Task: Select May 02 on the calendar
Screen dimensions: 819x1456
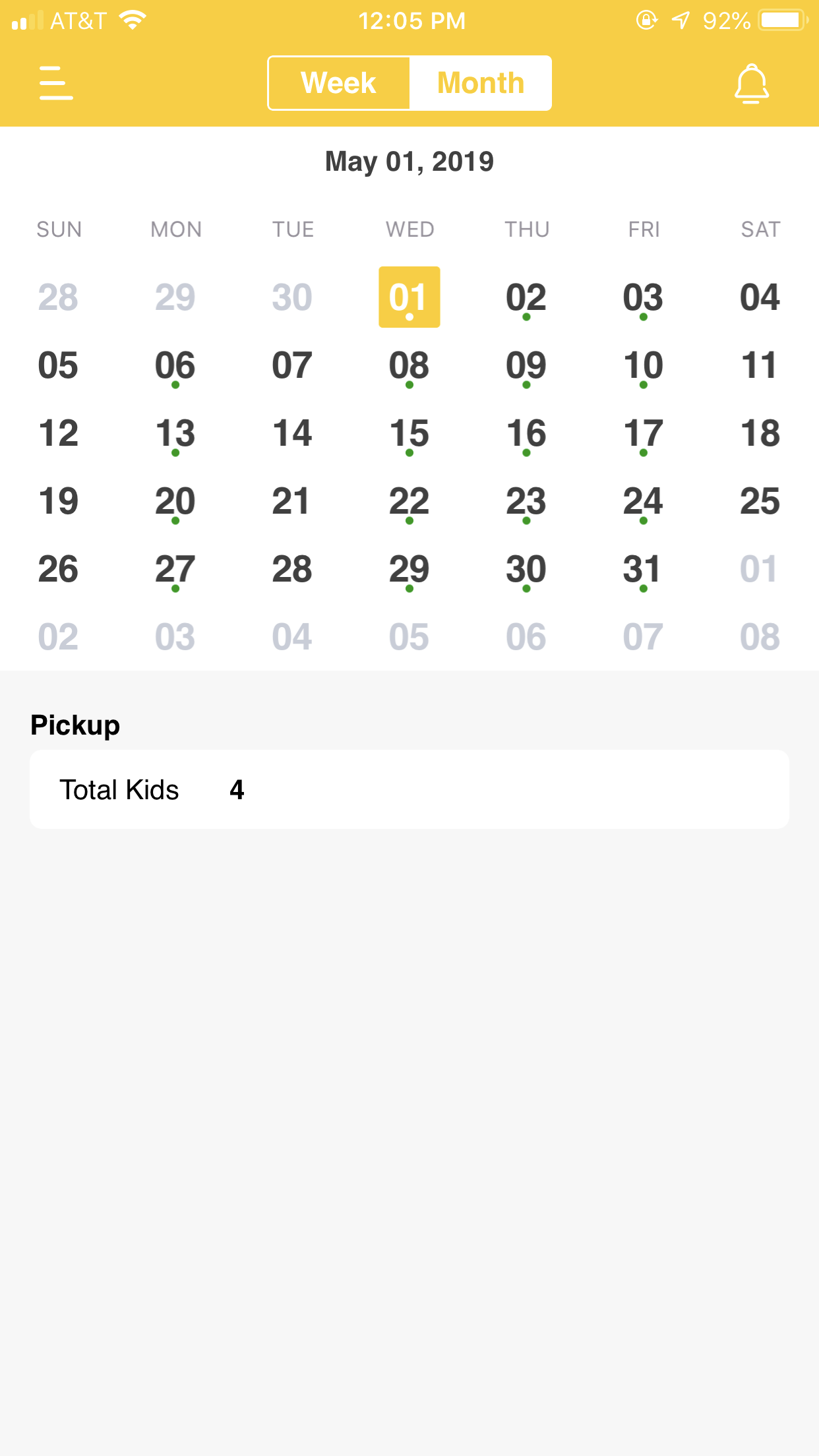Action: [526, 297]
